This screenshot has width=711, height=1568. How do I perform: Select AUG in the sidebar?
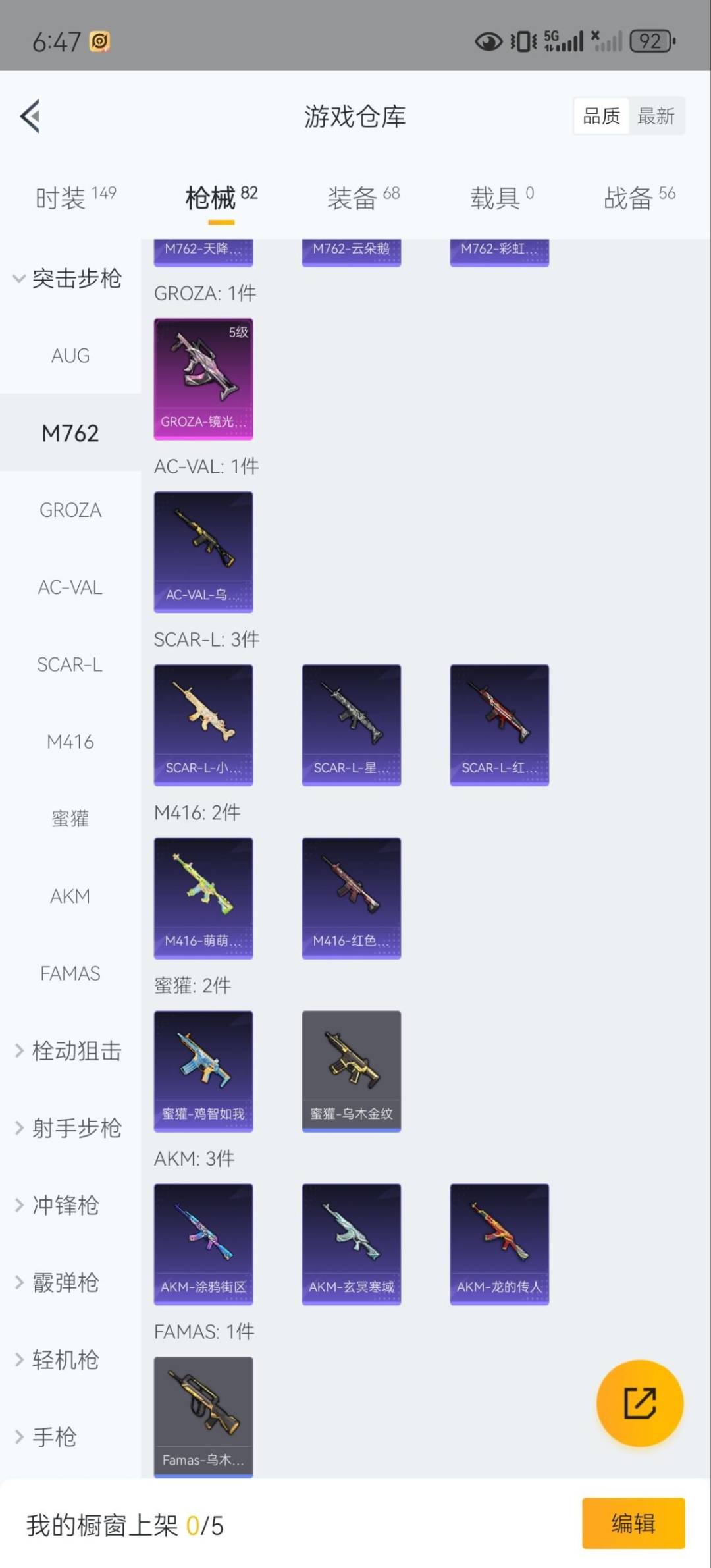(x=70, y=356)
